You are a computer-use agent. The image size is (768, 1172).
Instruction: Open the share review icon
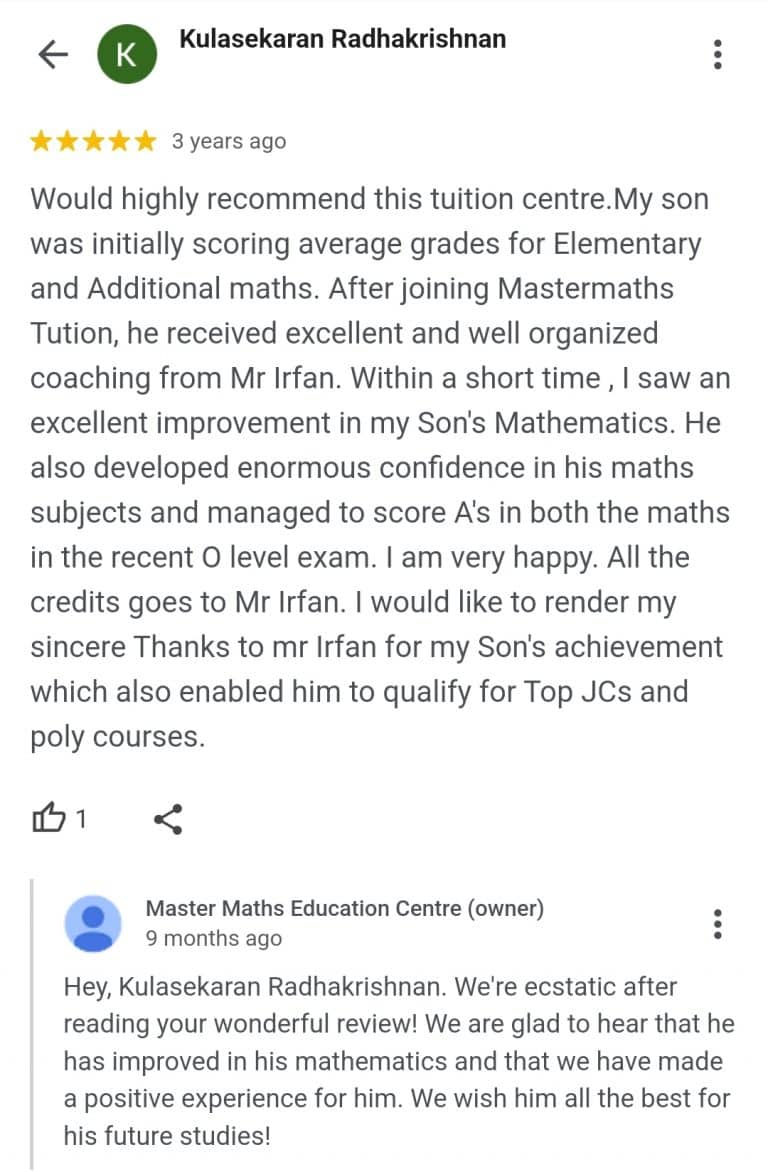(x=168, y=819)
